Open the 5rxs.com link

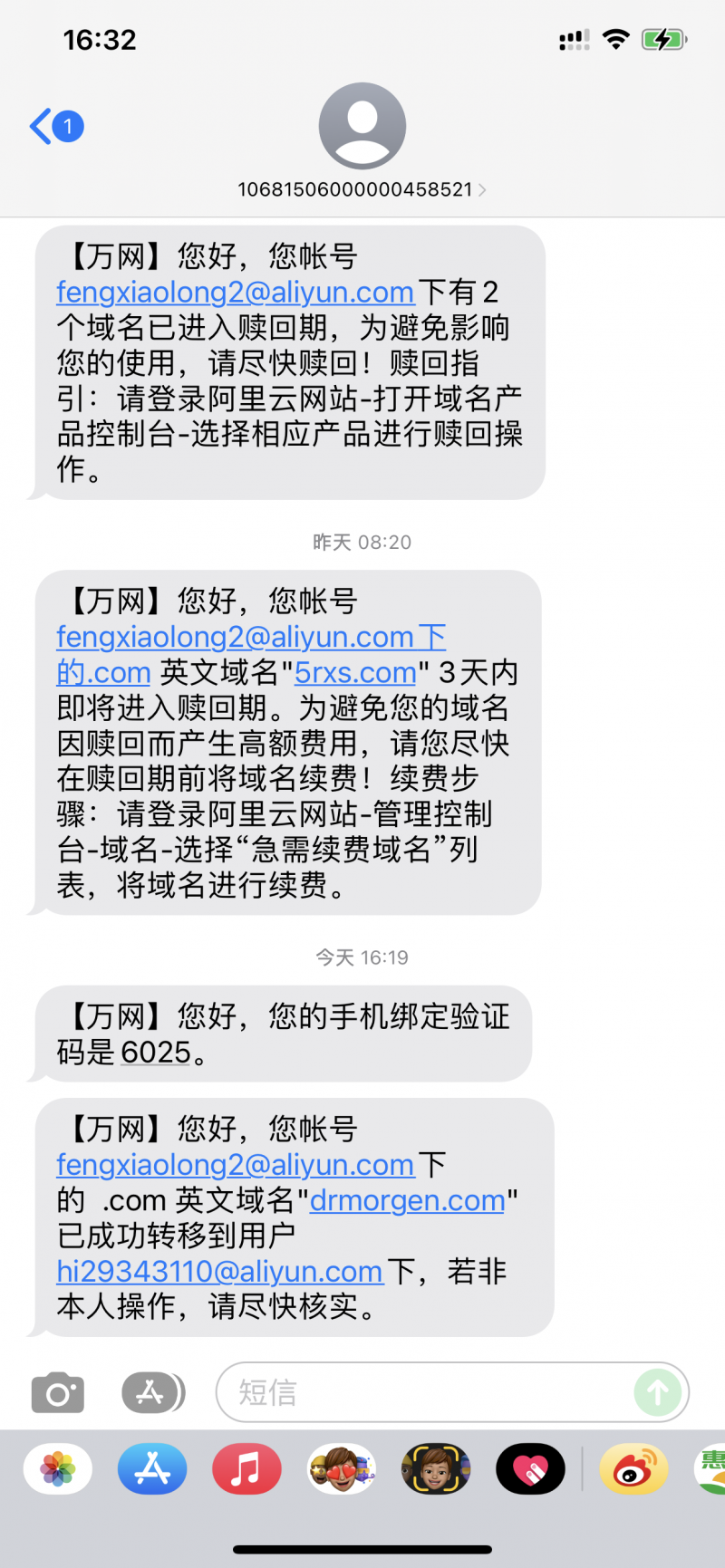pos(354,672)
